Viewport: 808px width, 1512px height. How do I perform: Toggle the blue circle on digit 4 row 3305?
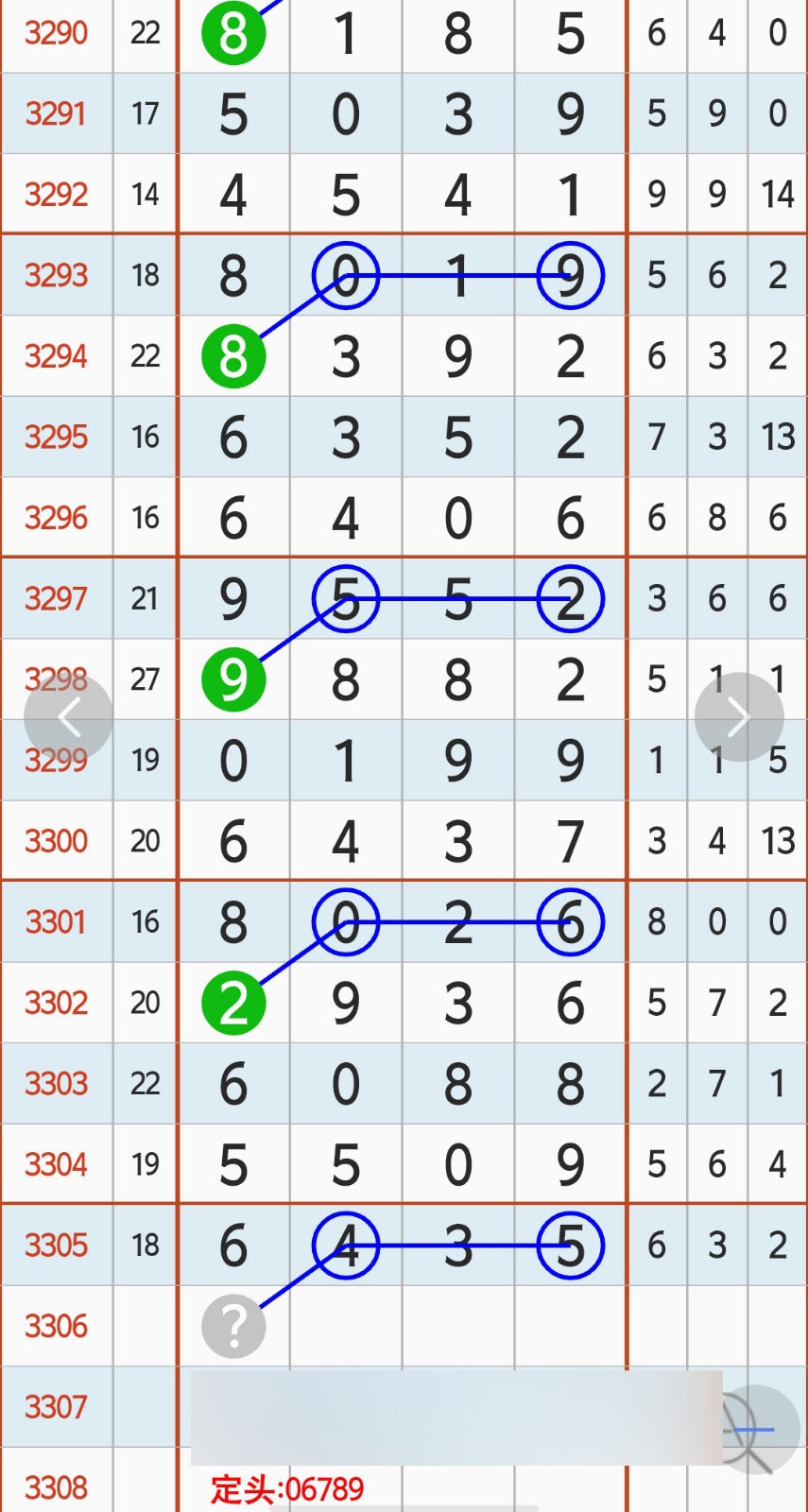click(346, 1246)
